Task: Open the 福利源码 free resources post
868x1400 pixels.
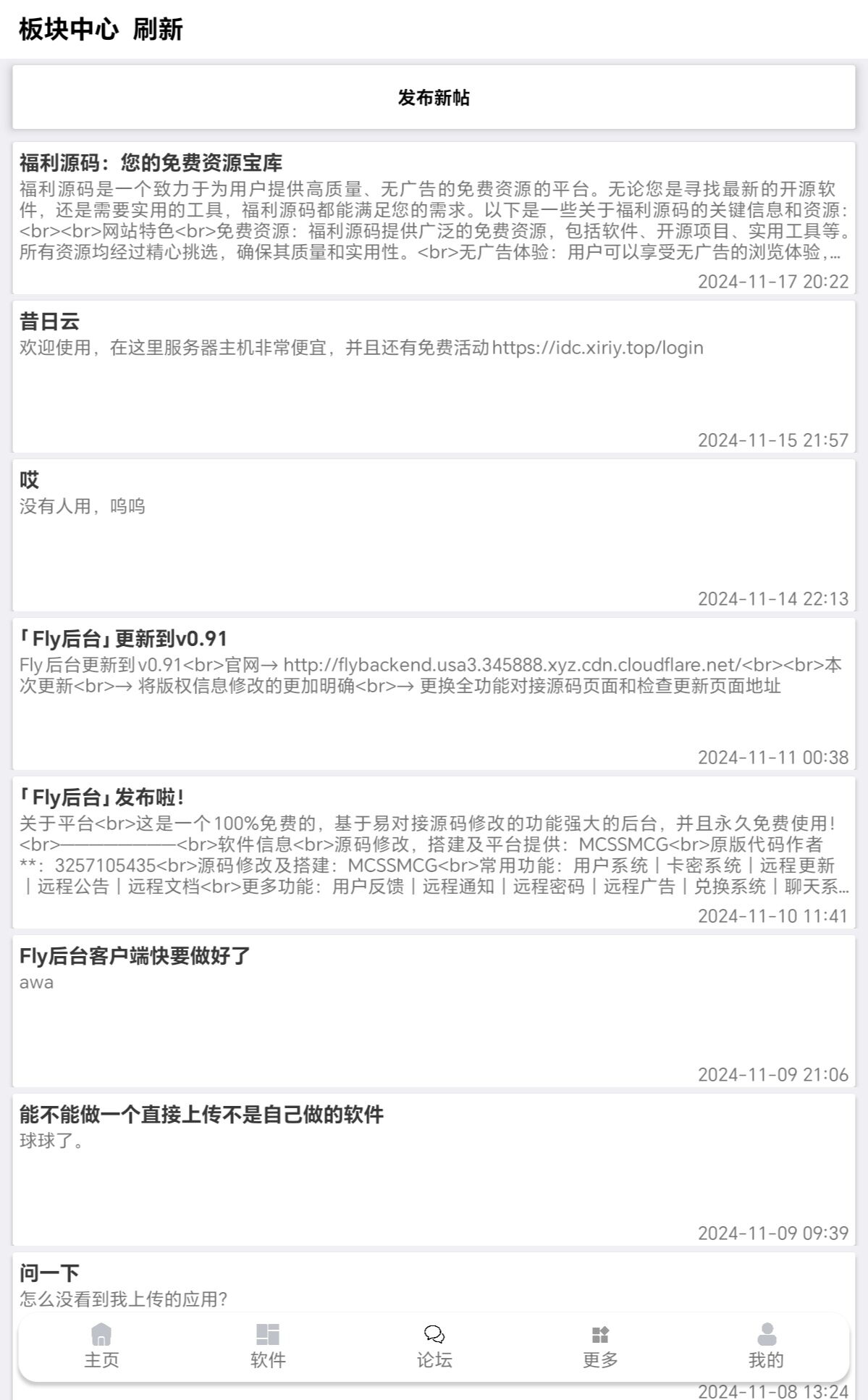Action: [x=434, y=217]
